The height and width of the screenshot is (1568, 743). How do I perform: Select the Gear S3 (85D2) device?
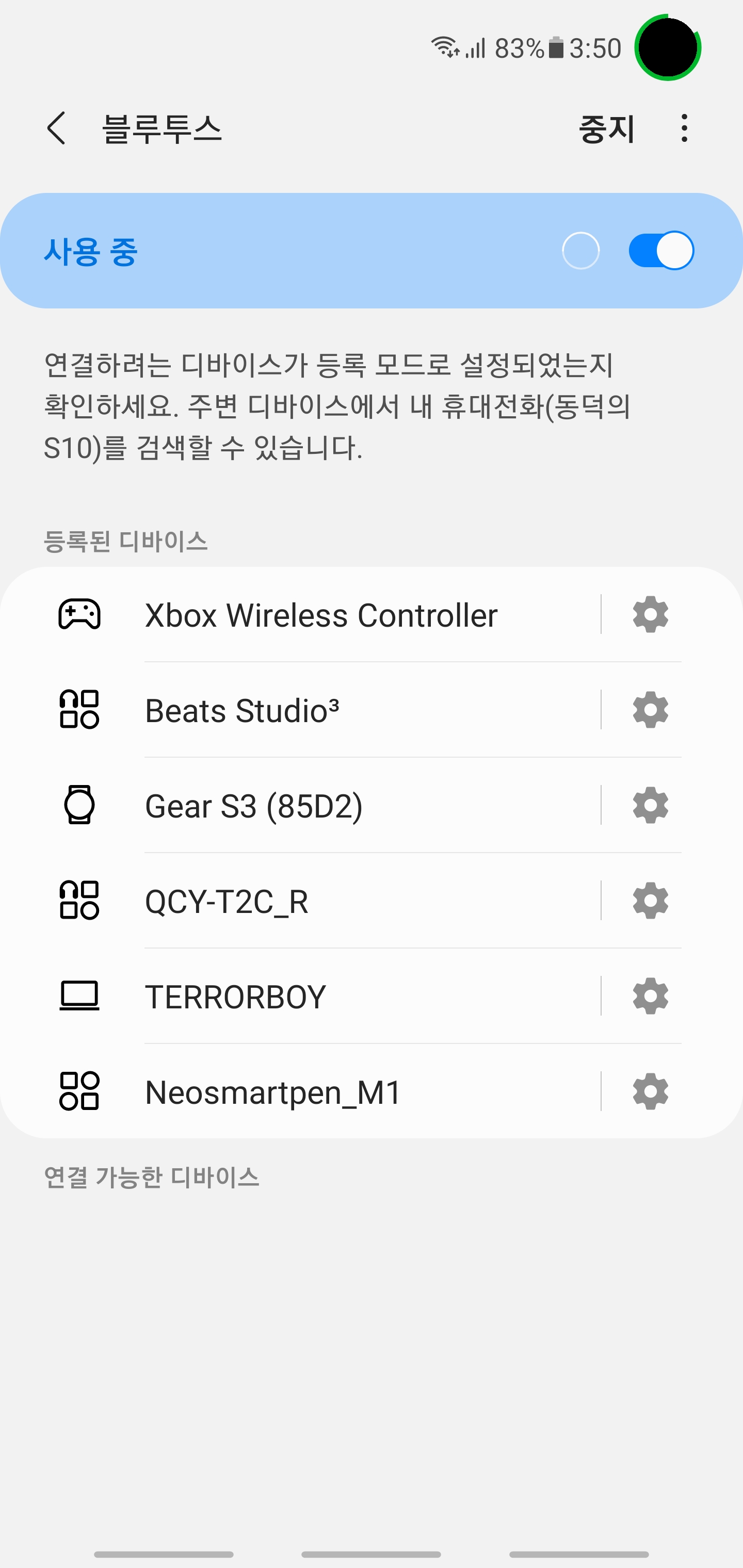[254, 806]
